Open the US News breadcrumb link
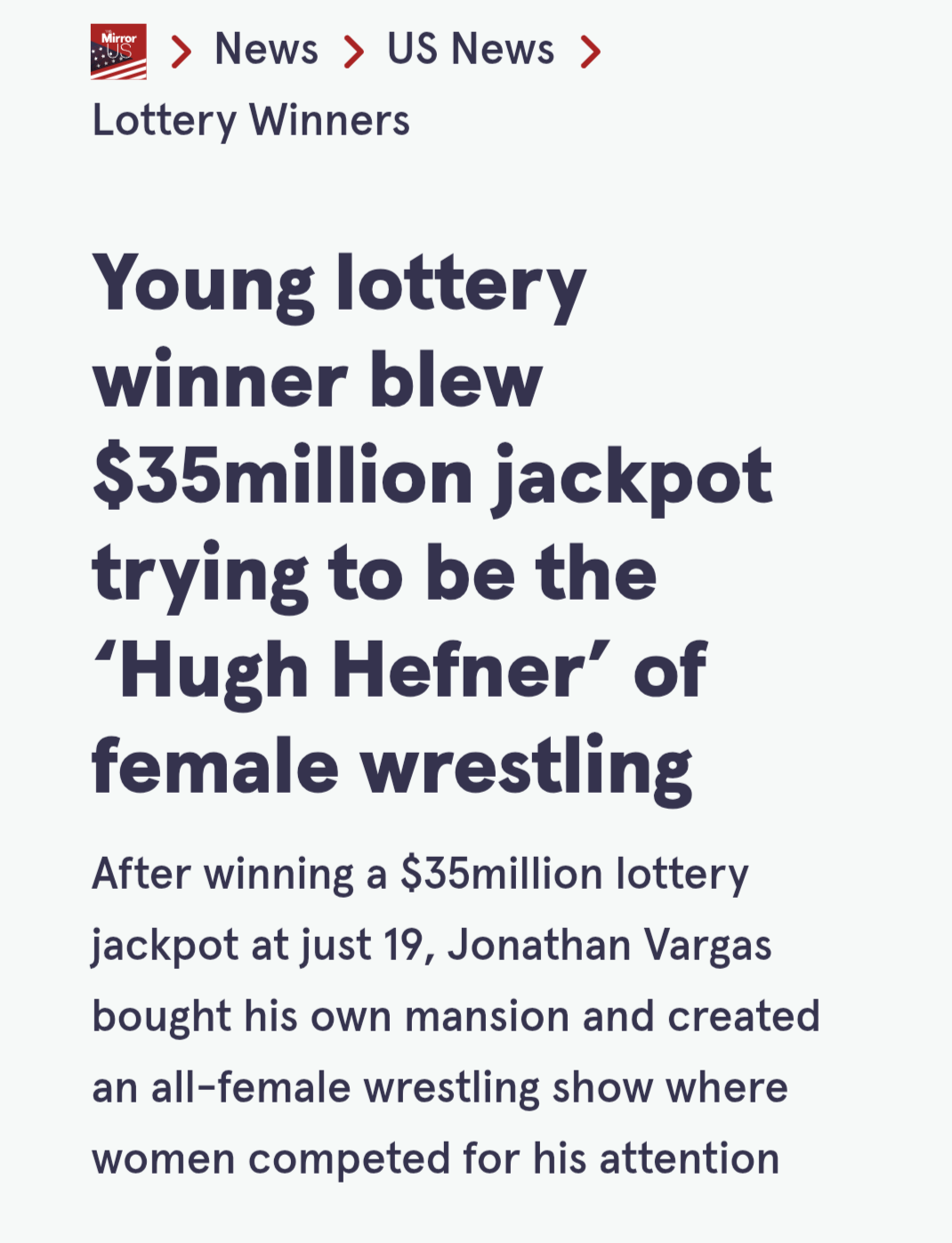 (x=470, y=49)
